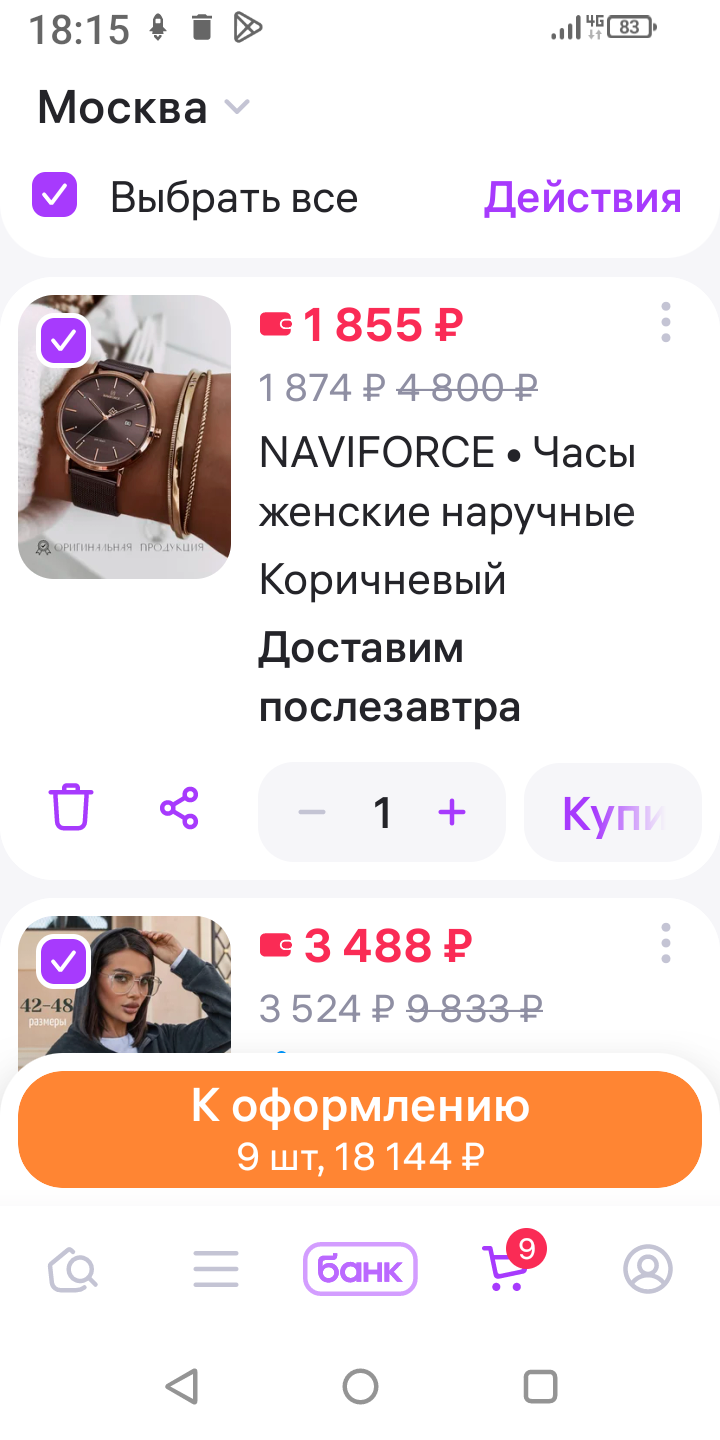
Task: Open the catalog menu tab
Action: click(x=216, y=1270)
